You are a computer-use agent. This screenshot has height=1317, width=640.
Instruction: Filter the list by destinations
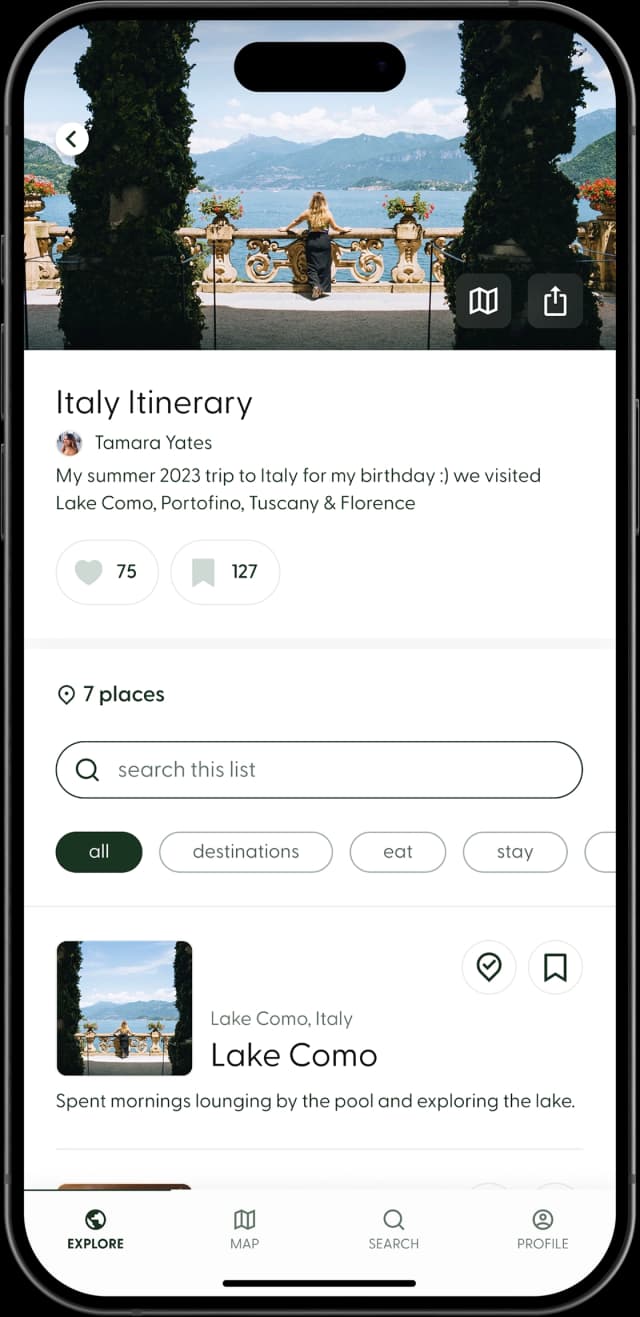(x=245, y=852)
